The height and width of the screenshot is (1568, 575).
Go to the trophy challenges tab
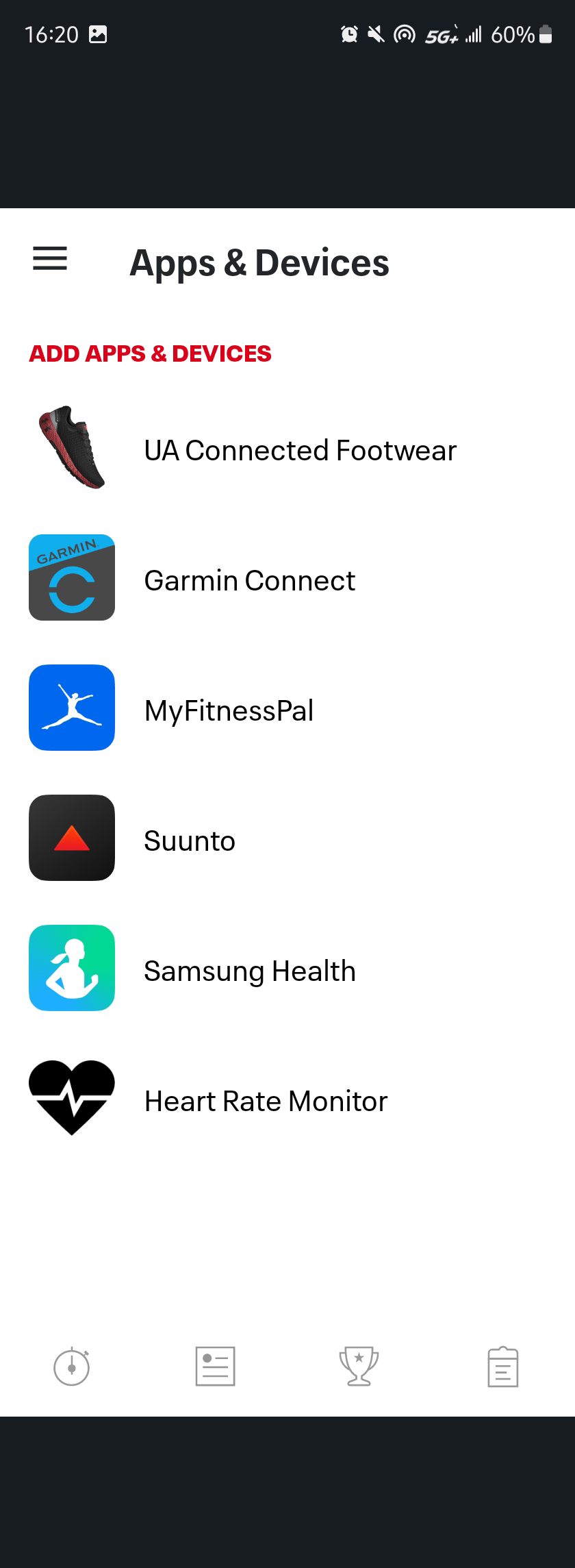point(359,1367)
